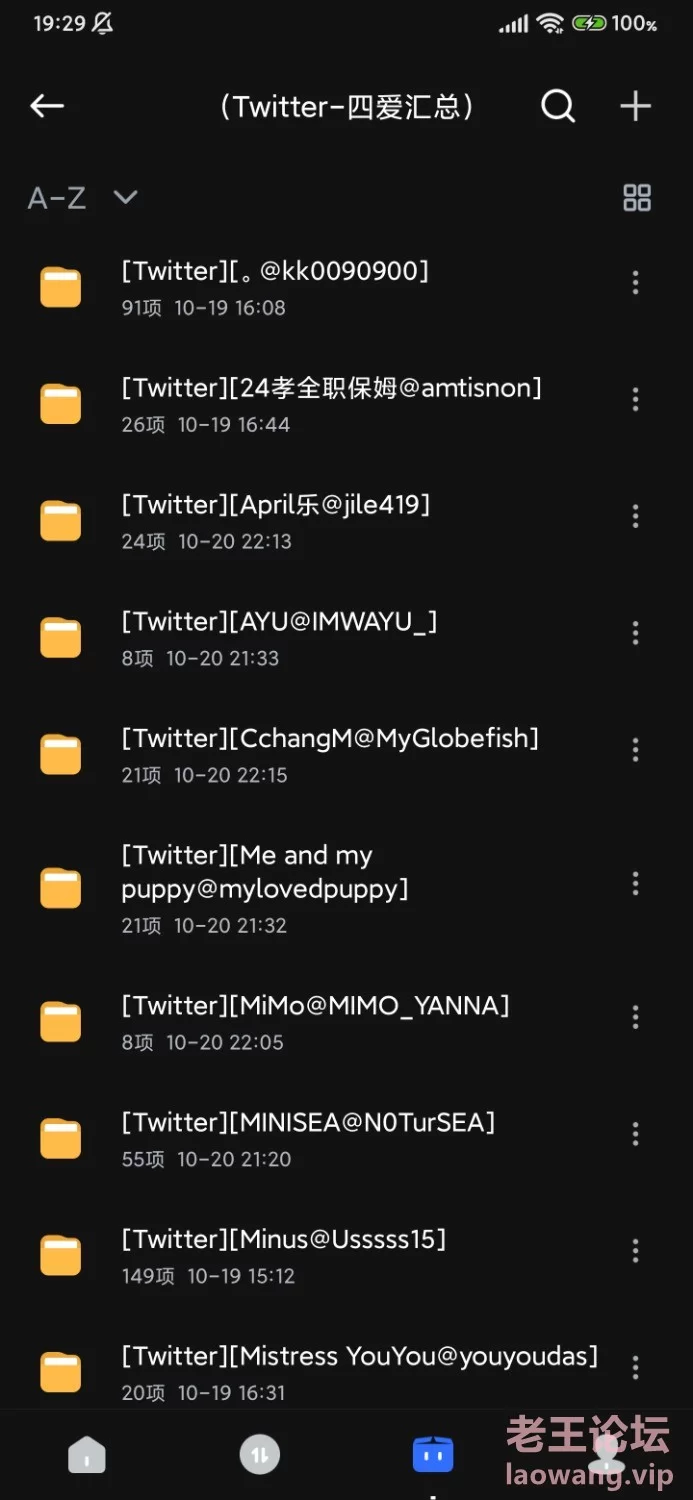Open the transfers tab in bottom bar
Viewport: 693px width, 1500px height.
(x=260, y=1455)
